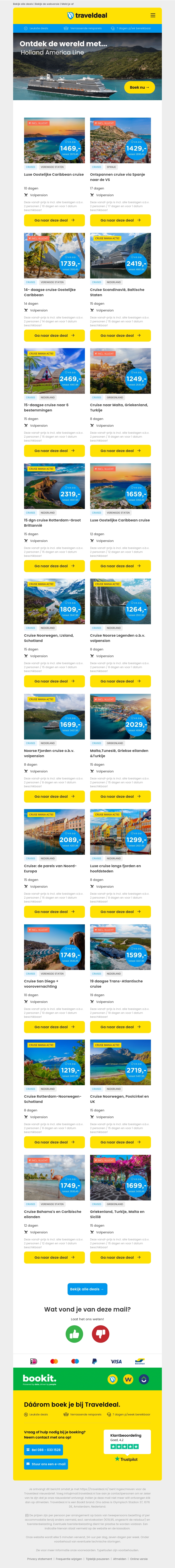Open the 19 daagse Trans-Atlantische cruise deal

point(120,1027)
